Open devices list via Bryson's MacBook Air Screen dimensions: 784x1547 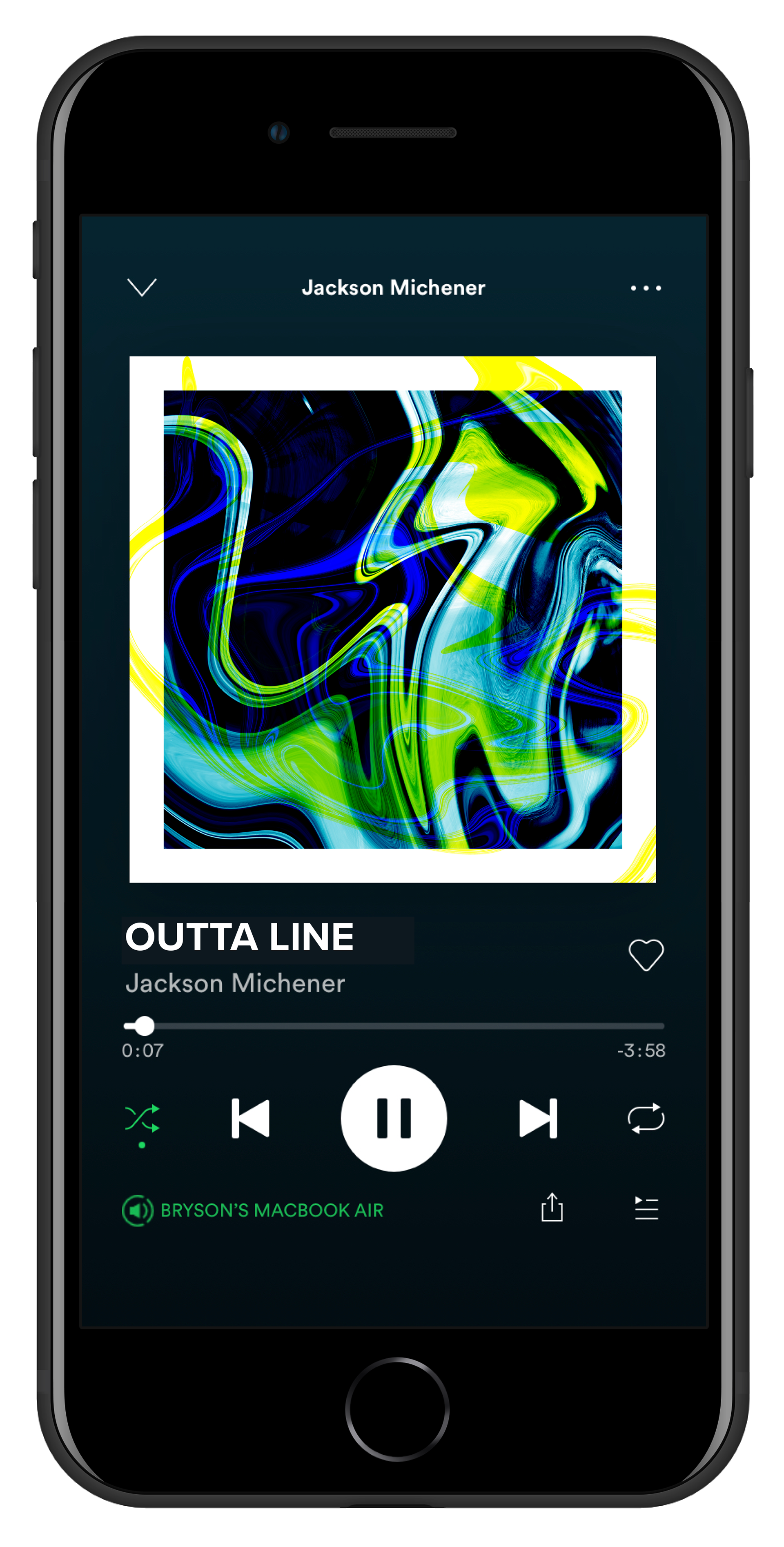[252, 1210]
